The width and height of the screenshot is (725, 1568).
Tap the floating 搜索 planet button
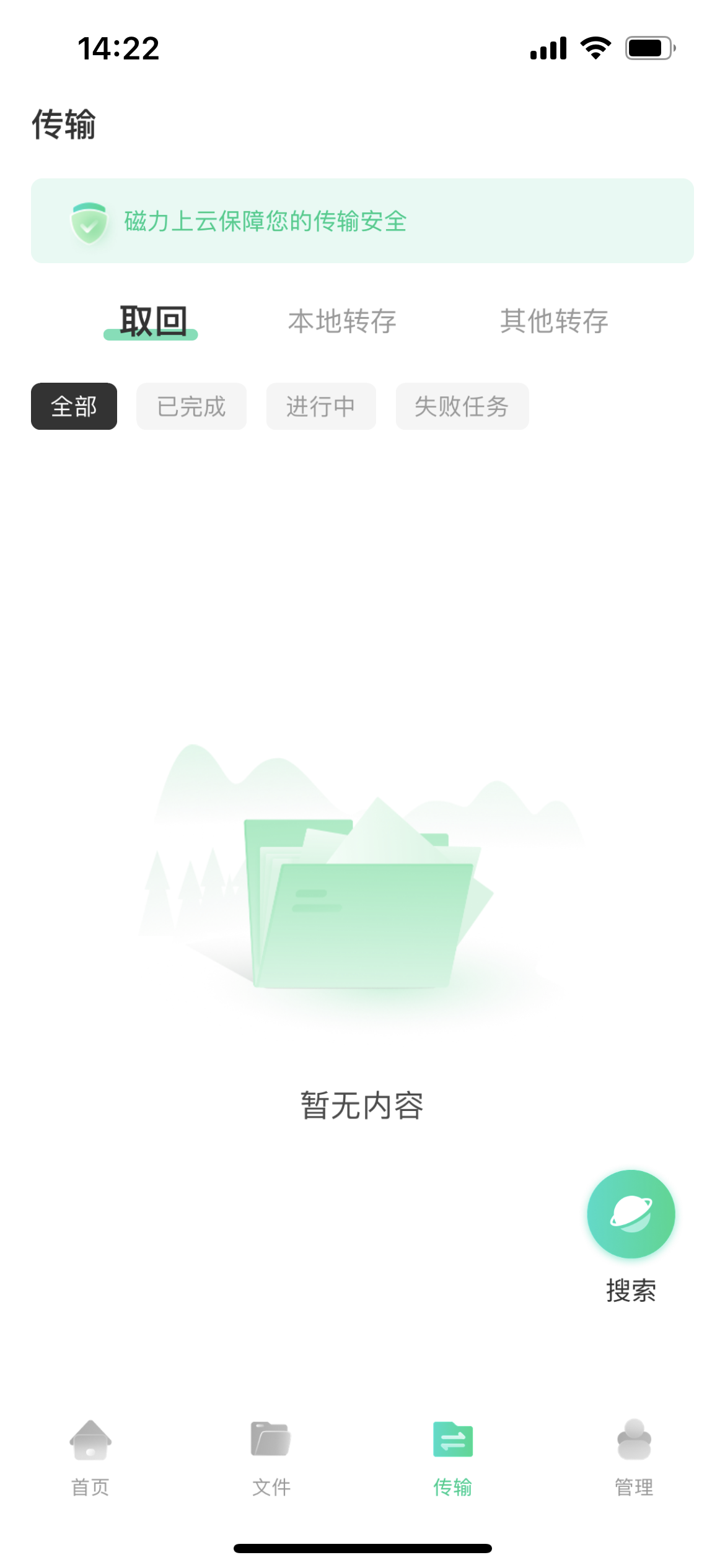pyautogui.click(x=631, y=1214)
